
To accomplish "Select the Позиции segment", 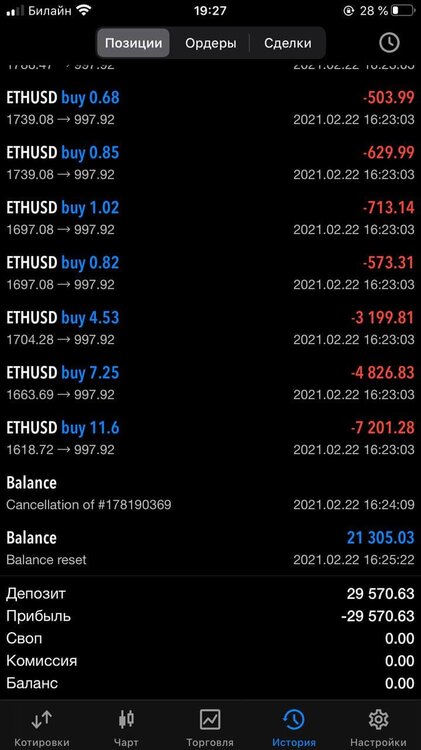I will pos(133,43).
